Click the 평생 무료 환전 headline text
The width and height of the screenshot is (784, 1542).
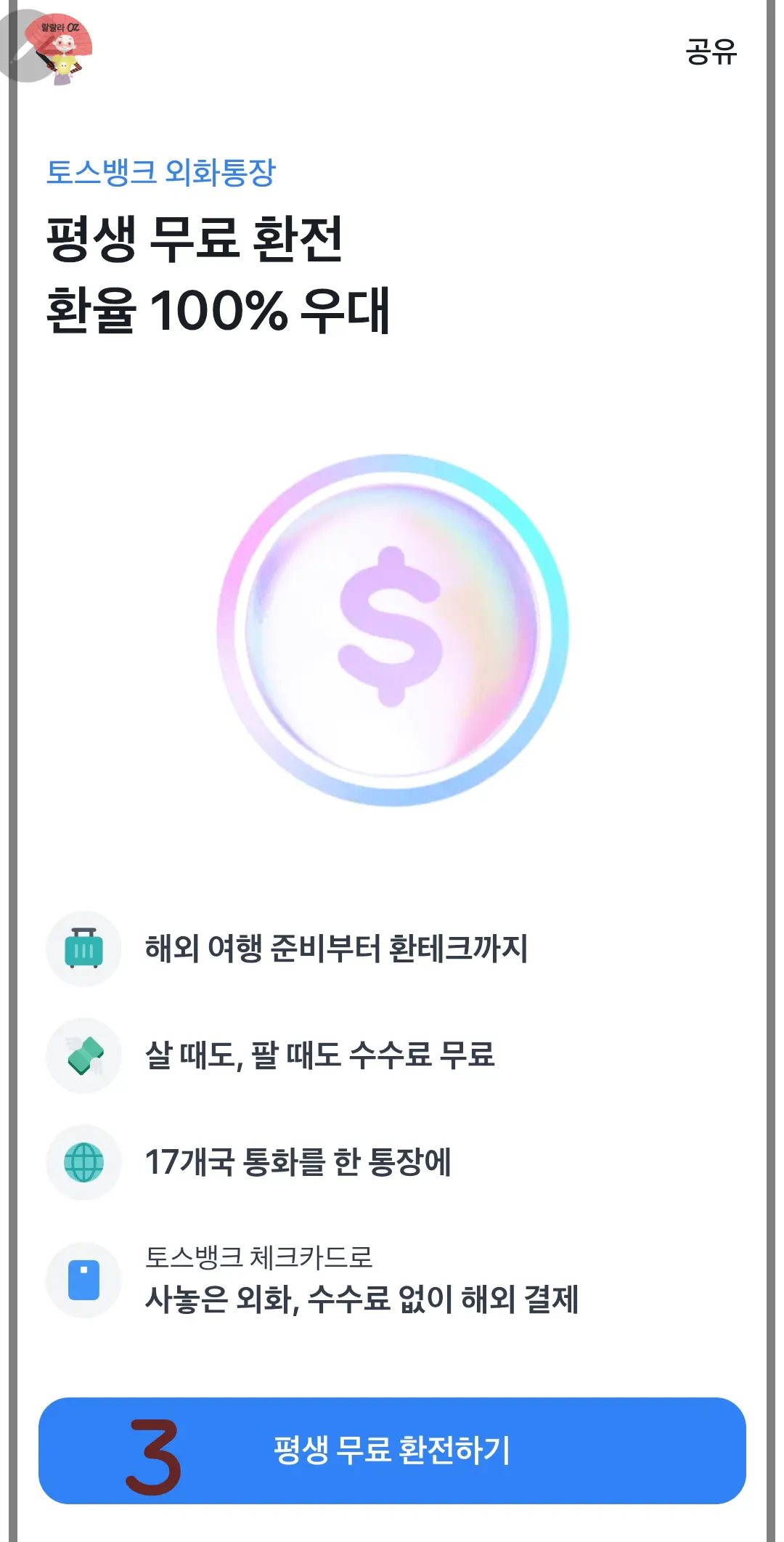(x=197, y=240)
